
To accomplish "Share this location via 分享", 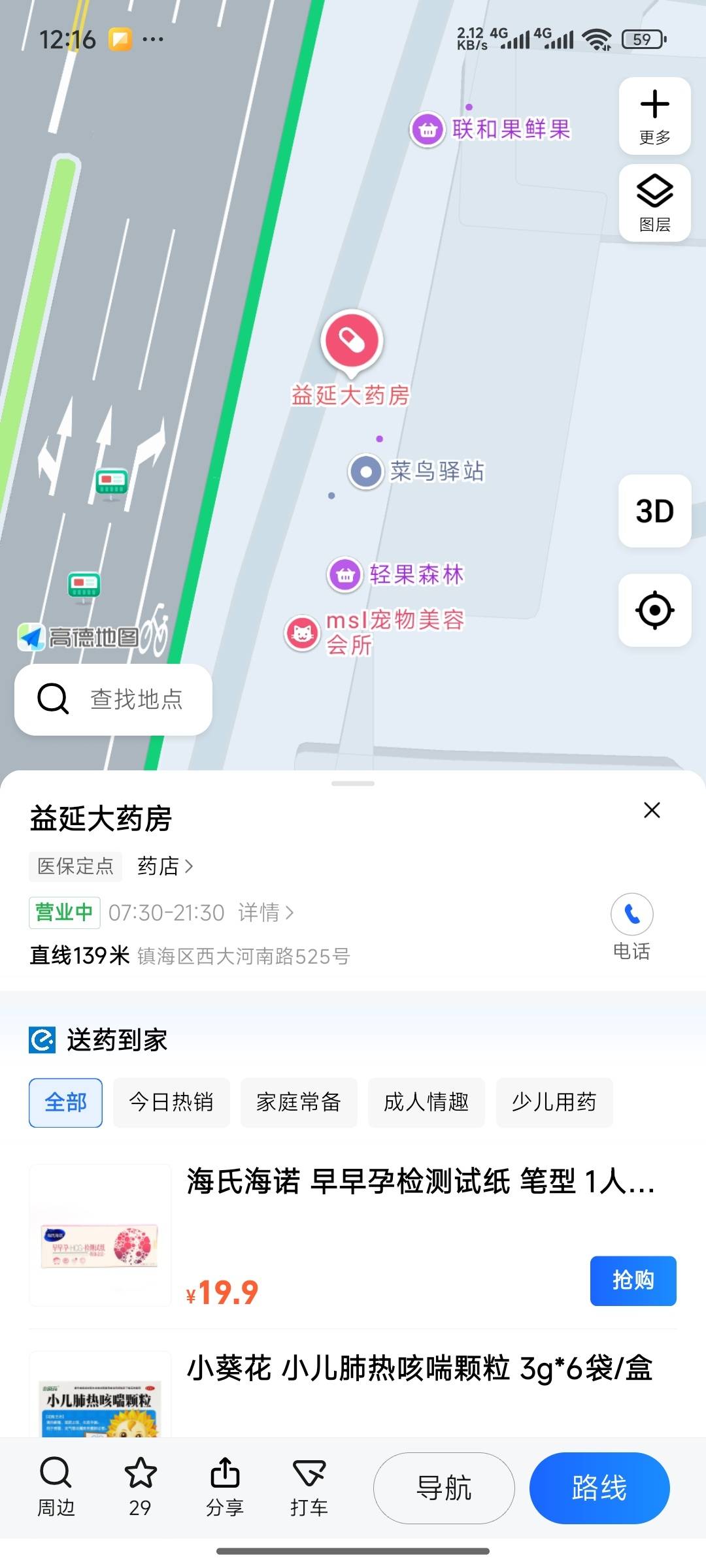I will pos(225,1487).
